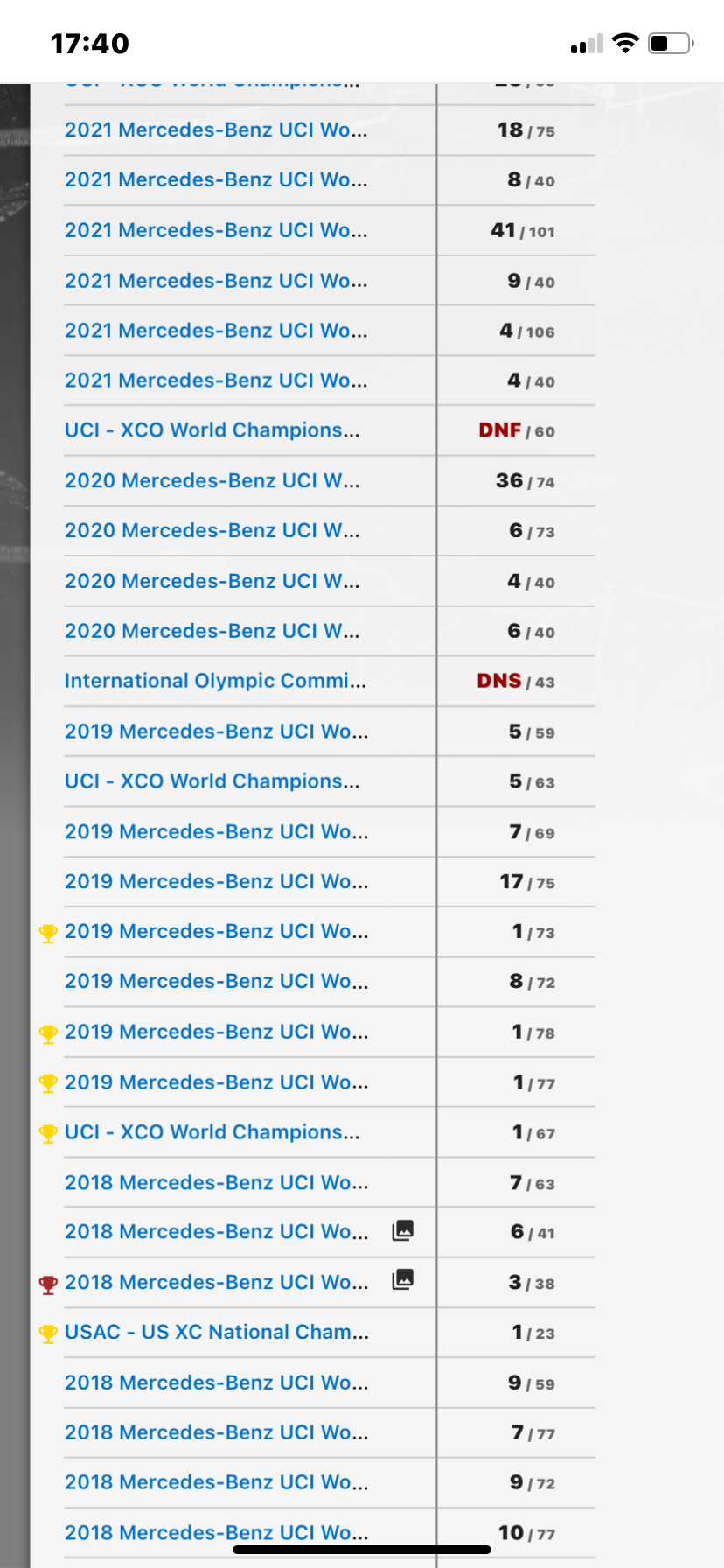
Task: Open UCI XCO World Champions link with DNF result
Action: [x=212, y=430]
